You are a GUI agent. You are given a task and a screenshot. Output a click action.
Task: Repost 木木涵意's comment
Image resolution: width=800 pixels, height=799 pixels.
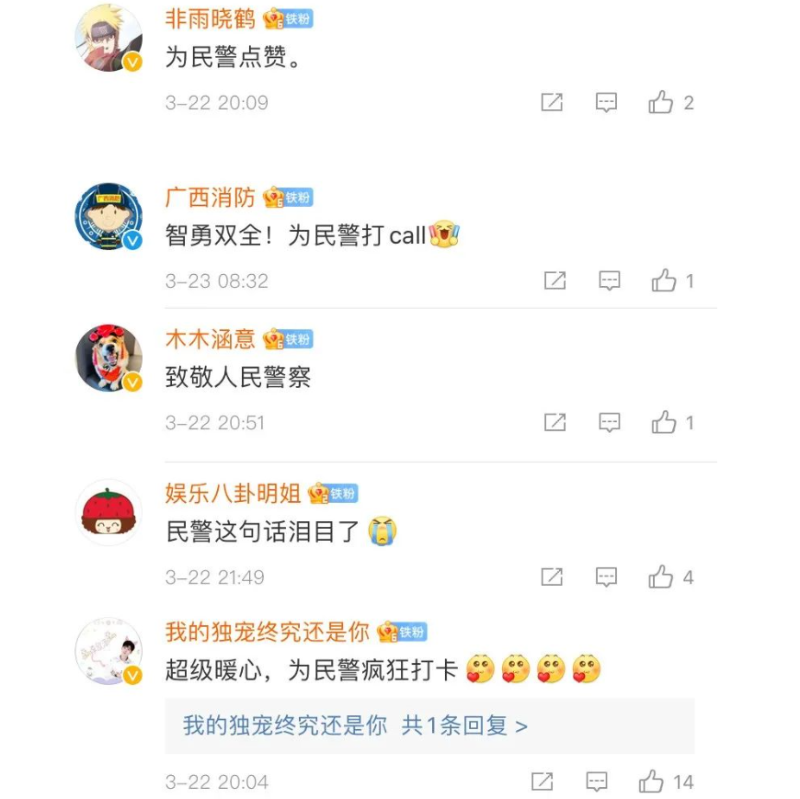pyautogui.click(x=555, y=423)
